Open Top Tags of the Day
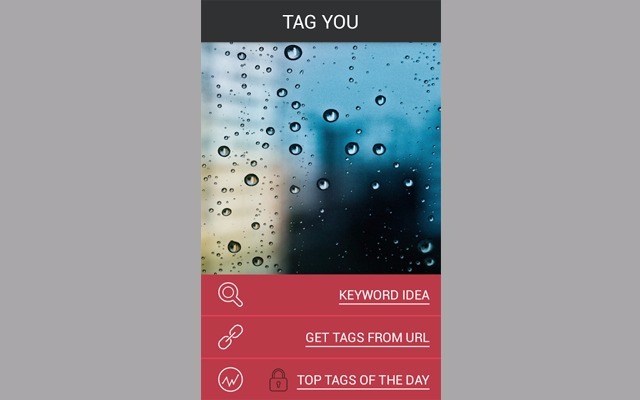The height and width of the screenshot is (400, 640). click(x=362, y=381)
